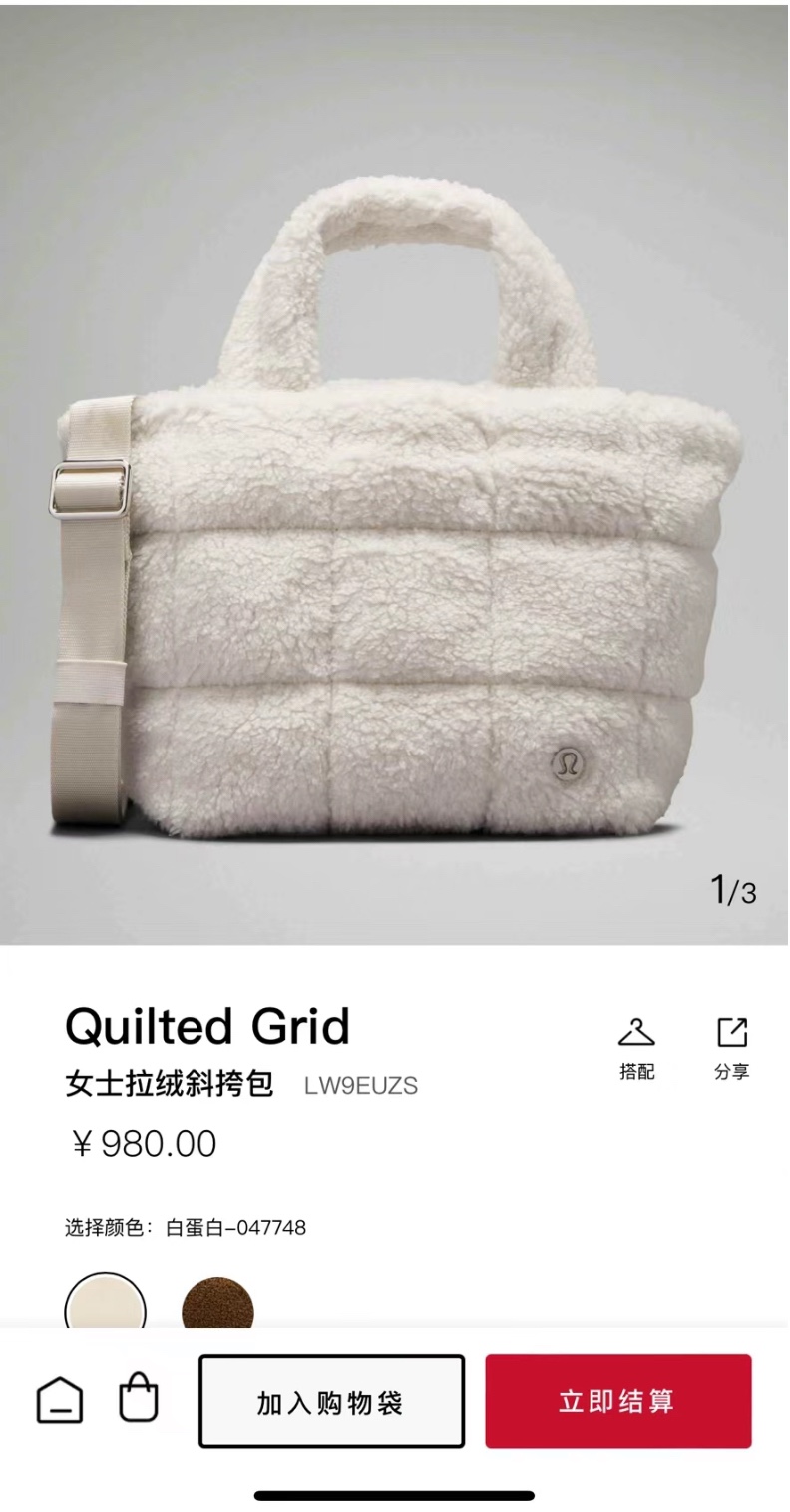This screenshot has width=790, height=1512.
Task: View the Quilted Grid bag image
Action: (x=395, y=474)
